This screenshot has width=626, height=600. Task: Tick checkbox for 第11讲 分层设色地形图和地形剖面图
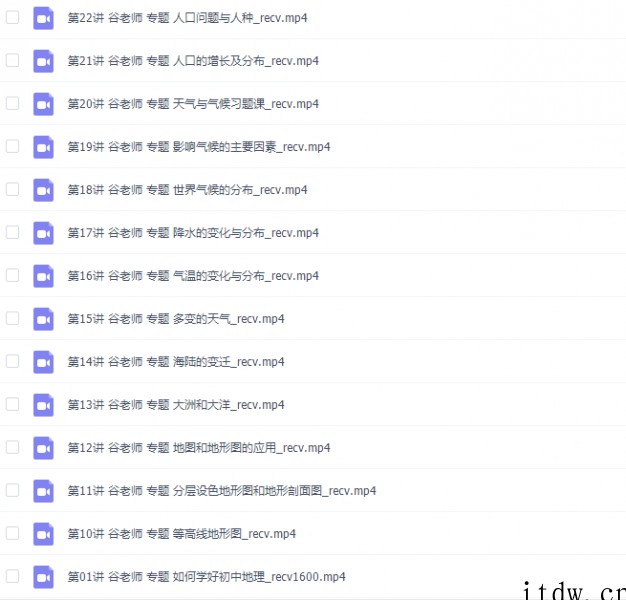(12, 490)
